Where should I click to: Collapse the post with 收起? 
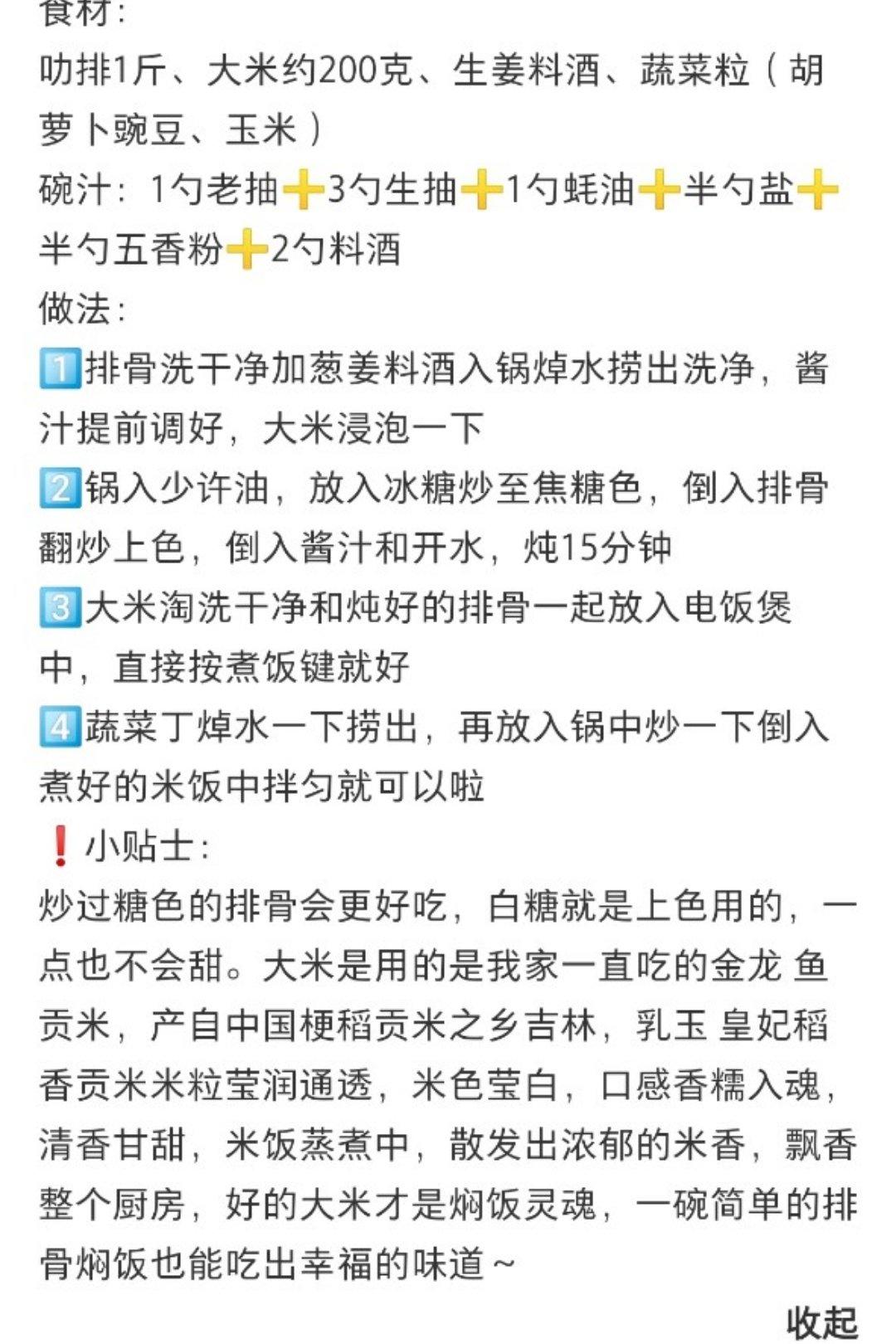pyautogui.click(x=821, y=1322)
